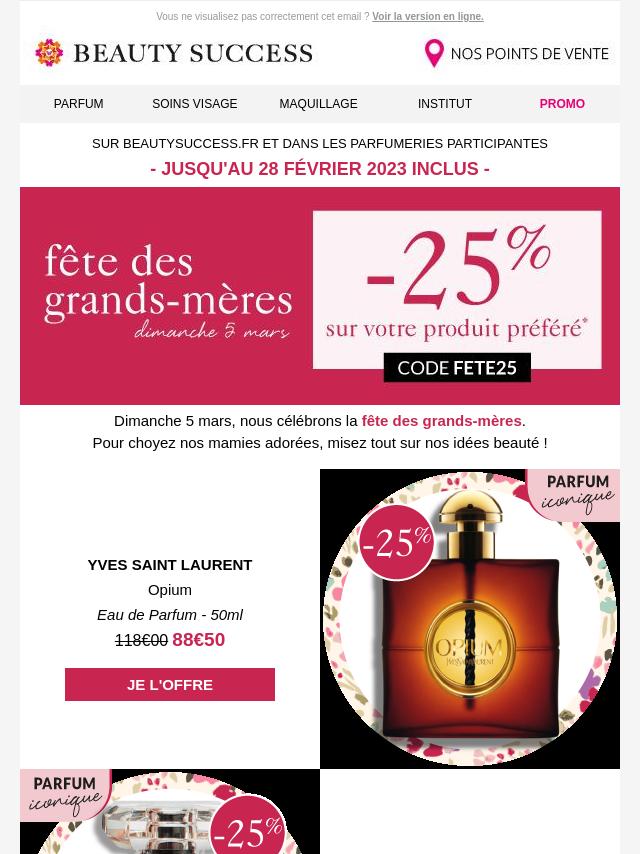Open the Institut section
Screen dimensions: 640x854
tap(445, 104)
